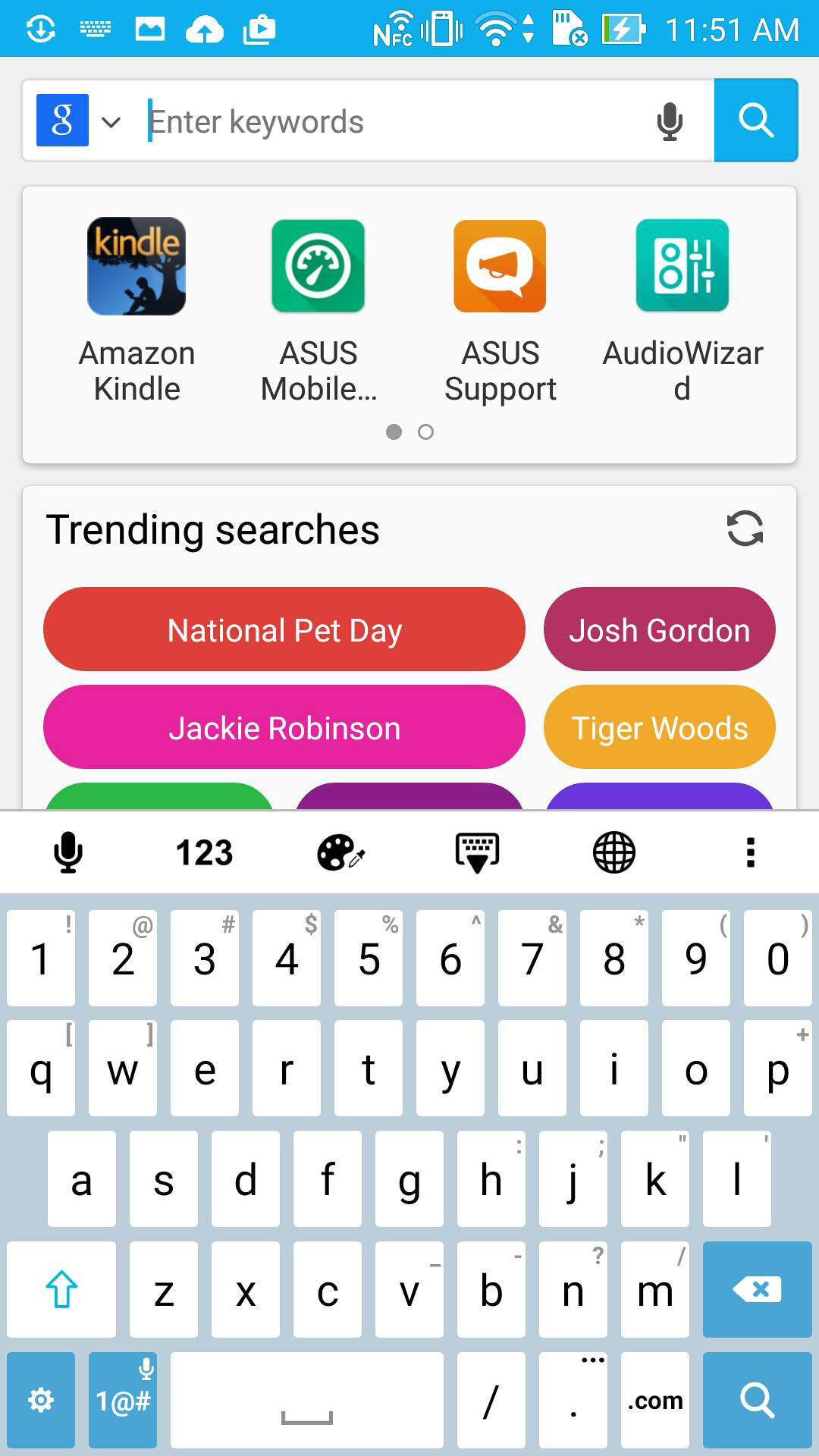Start voice search via search bar microphone

coord(670,122)
